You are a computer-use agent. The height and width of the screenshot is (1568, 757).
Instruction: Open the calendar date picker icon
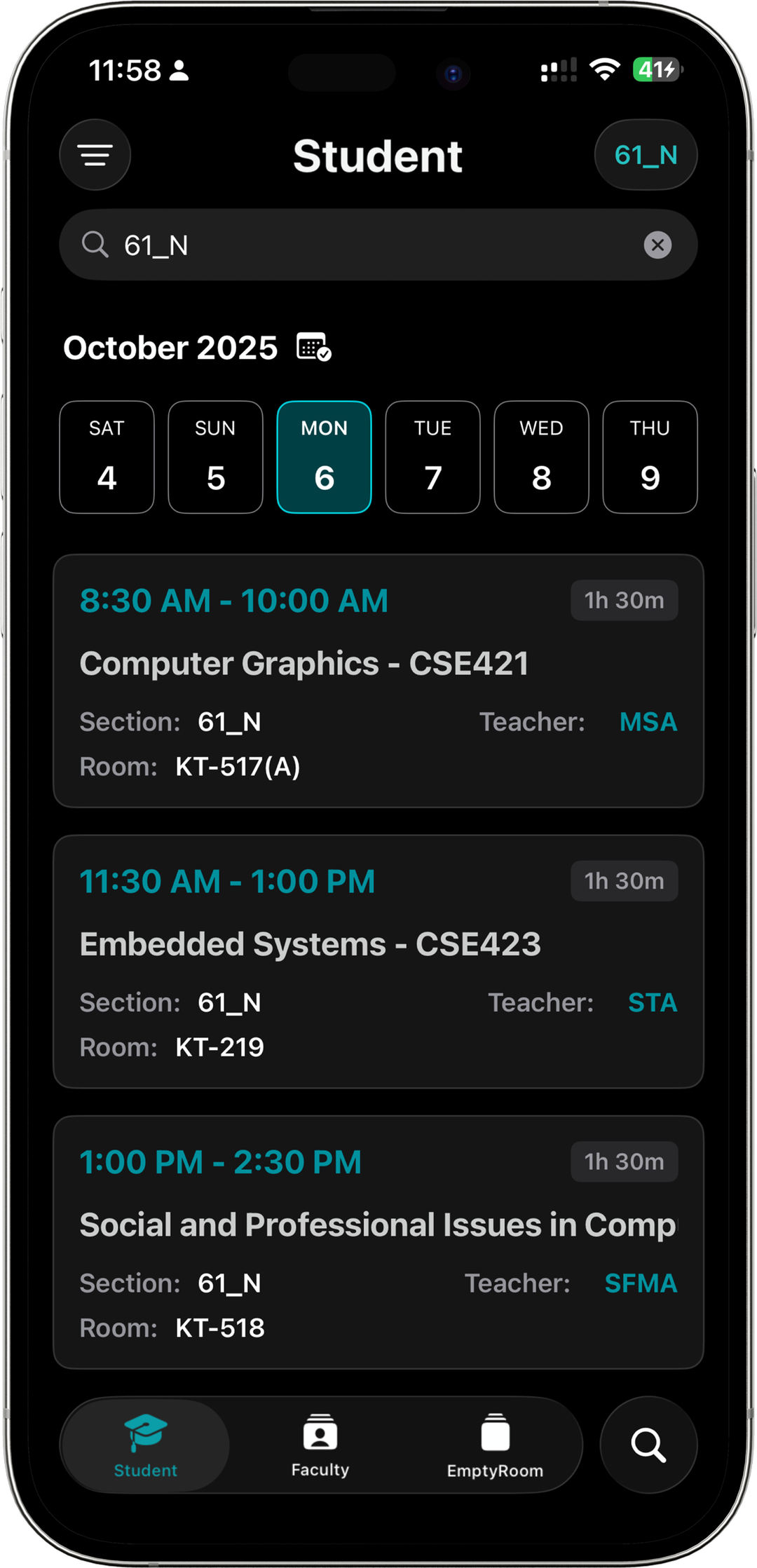point(313,347)
